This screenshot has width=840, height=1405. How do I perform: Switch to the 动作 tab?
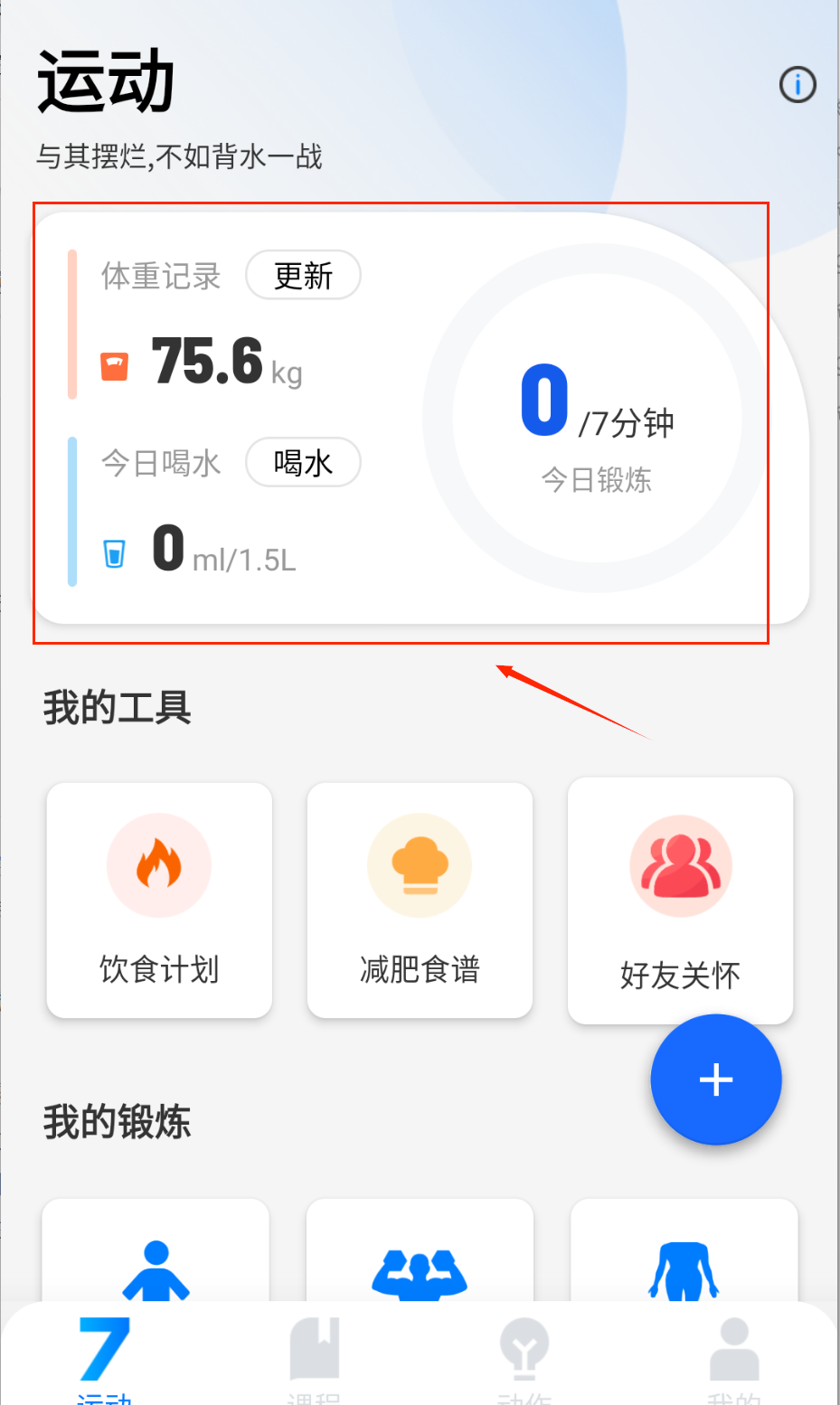524,1356
